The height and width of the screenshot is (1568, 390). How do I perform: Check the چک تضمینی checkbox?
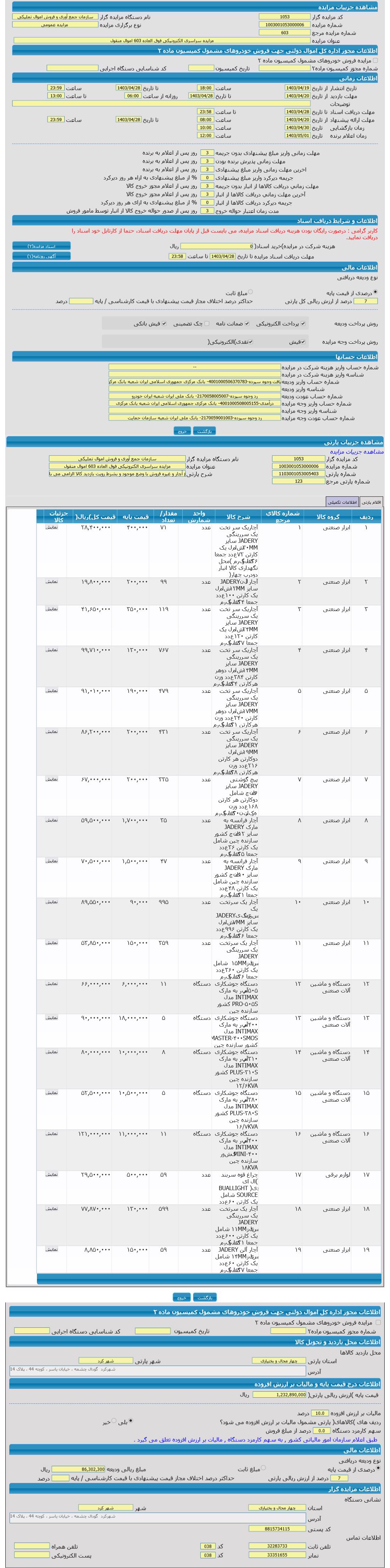tap(207, 324)
